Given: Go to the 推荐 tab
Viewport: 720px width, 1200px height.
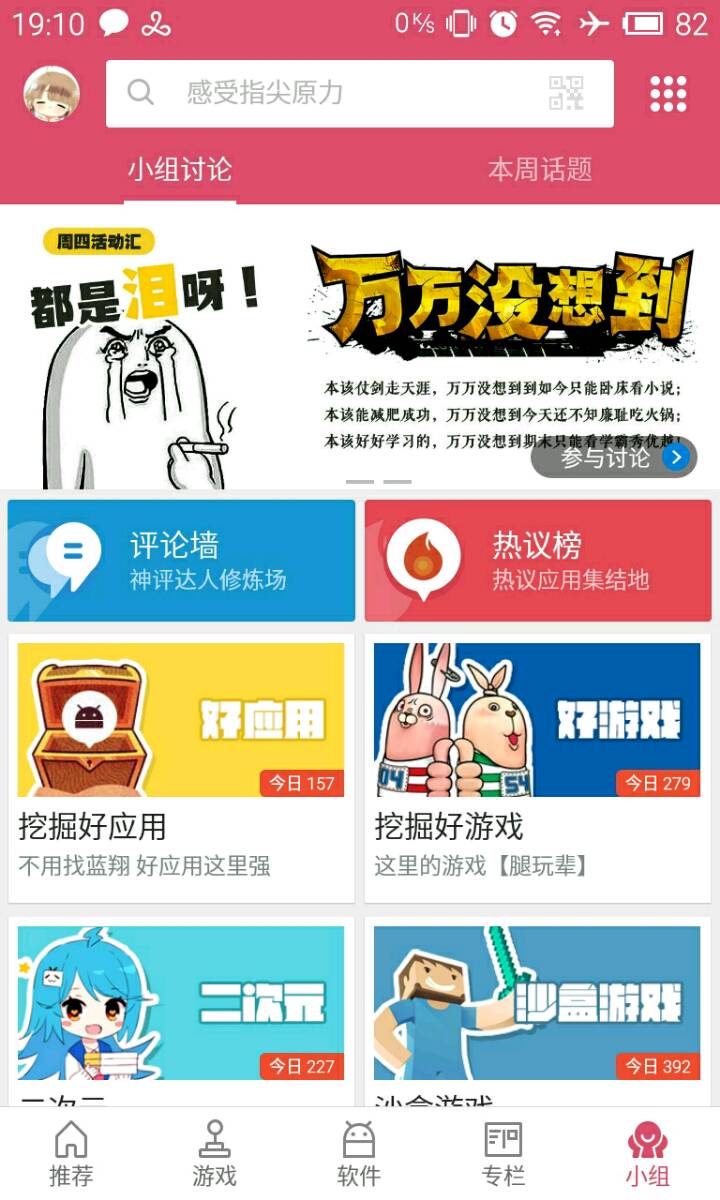Looking at the screenshot, I should coord(71,1154).
